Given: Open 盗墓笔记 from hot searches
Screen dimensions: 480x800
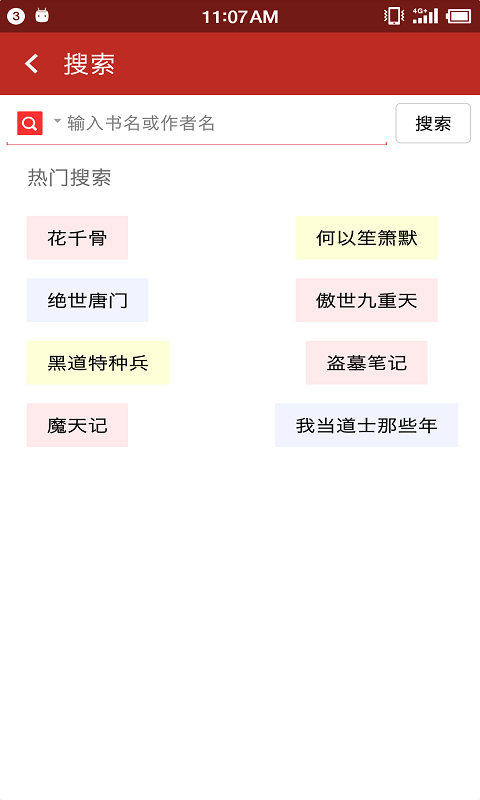Looking at the screenshot, I should click(x=366, y=363).
